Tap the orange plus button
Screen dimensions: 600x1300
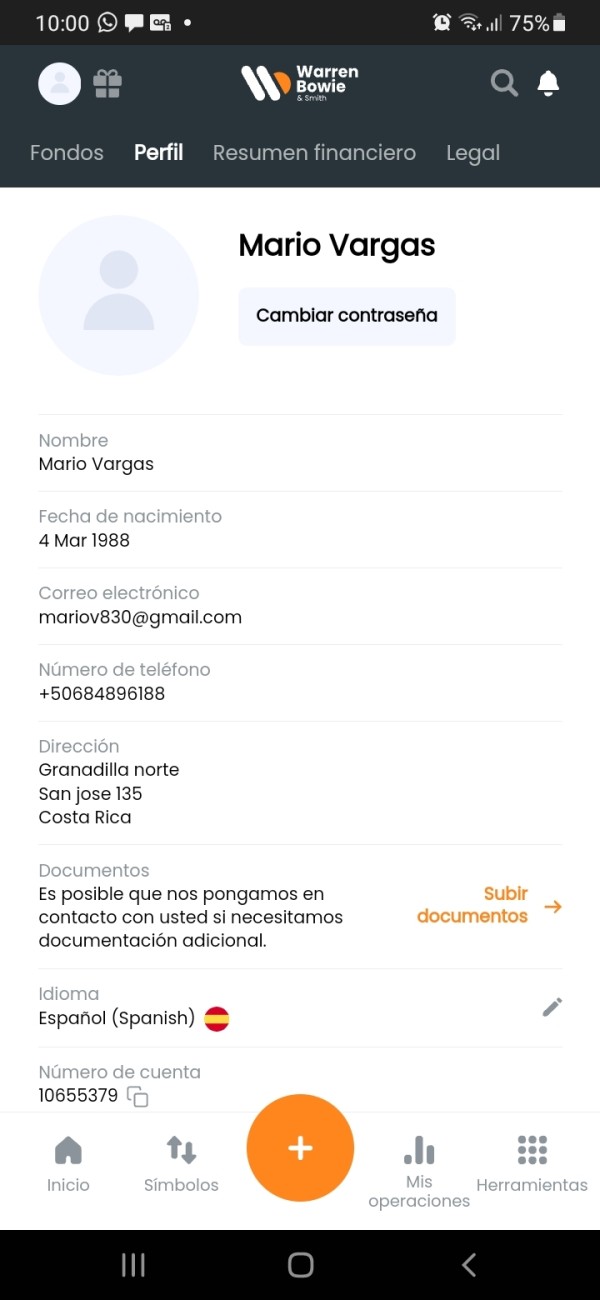tap(300, 1148)
